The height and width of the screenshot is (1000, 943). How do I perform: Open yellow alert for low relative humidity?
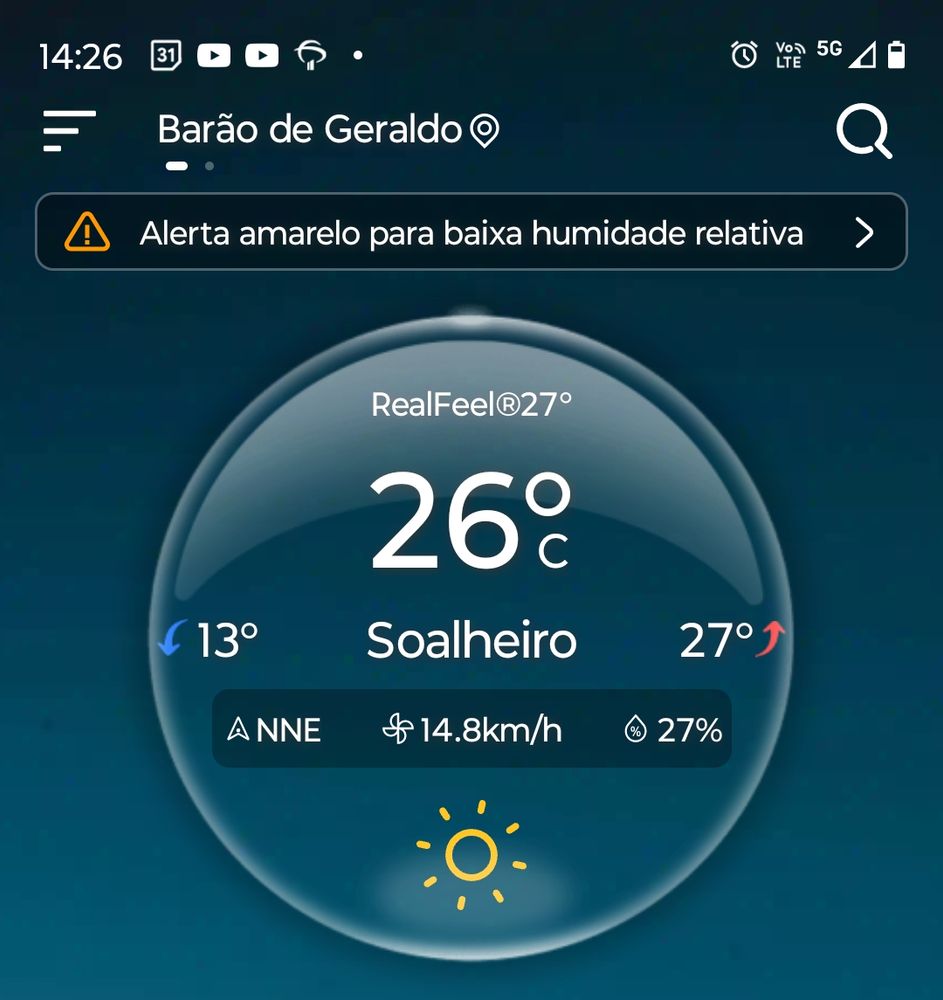click(x=471, y=233)
